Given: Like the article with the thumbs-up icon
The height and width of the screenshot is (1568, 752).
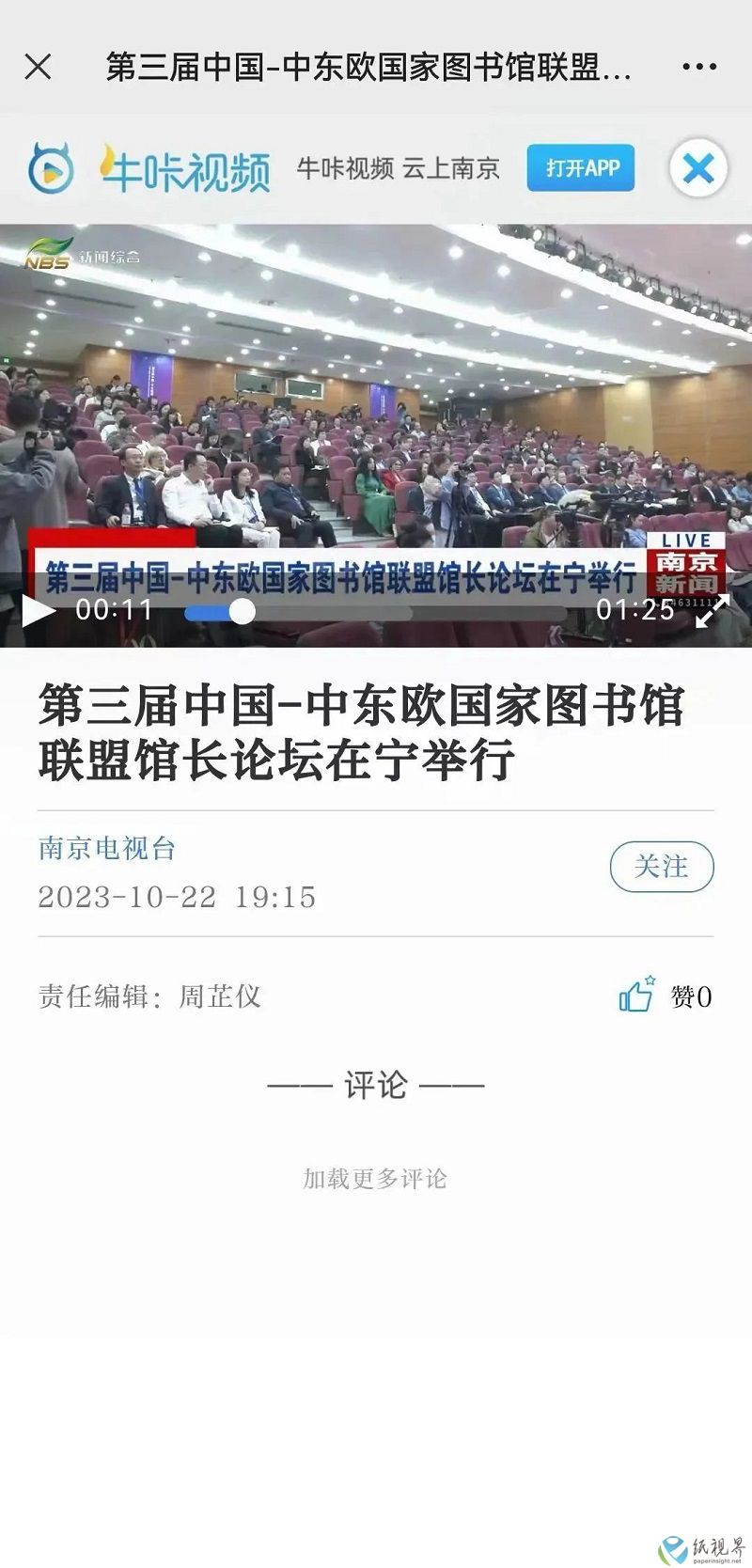Looking at the screenshot, I should pos(636,995).
